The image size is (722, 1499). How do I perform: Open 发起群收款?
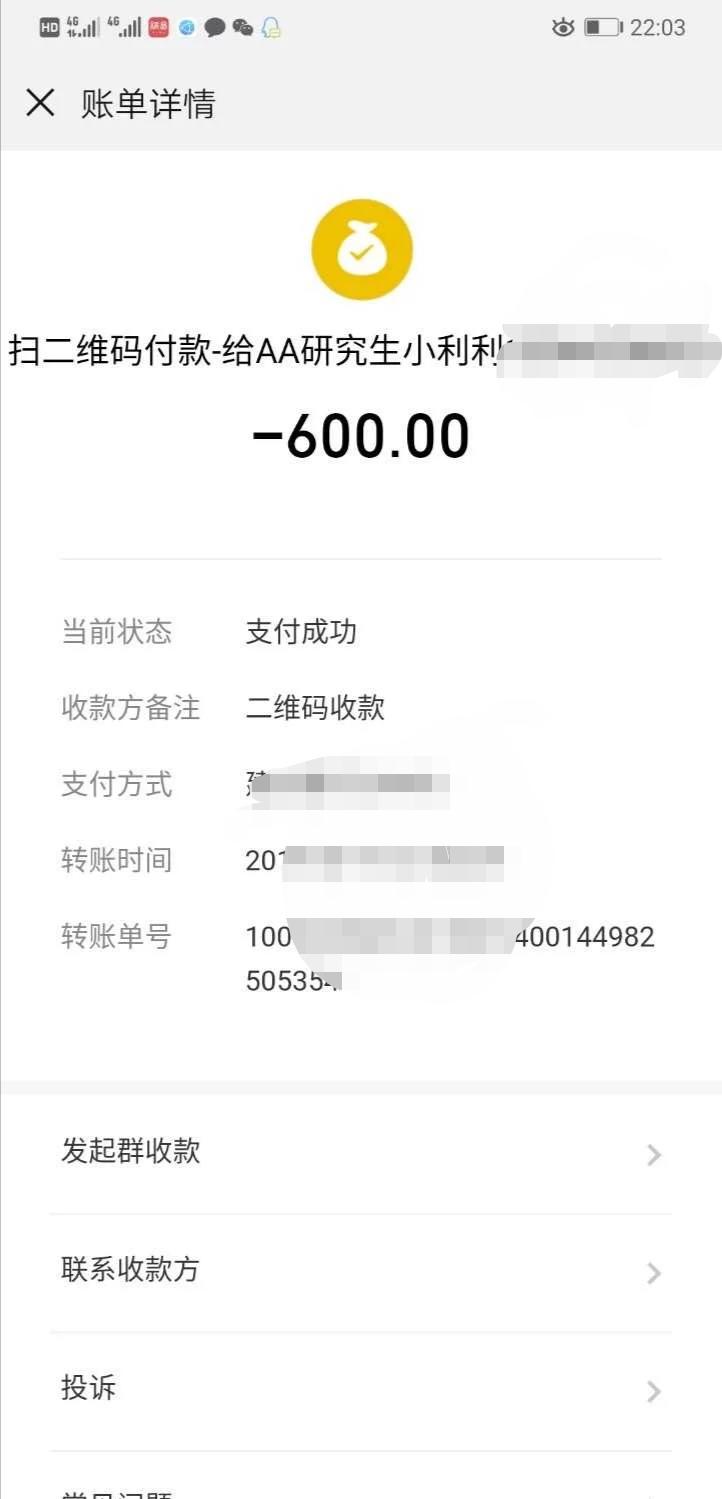(x=360, y=1152)
